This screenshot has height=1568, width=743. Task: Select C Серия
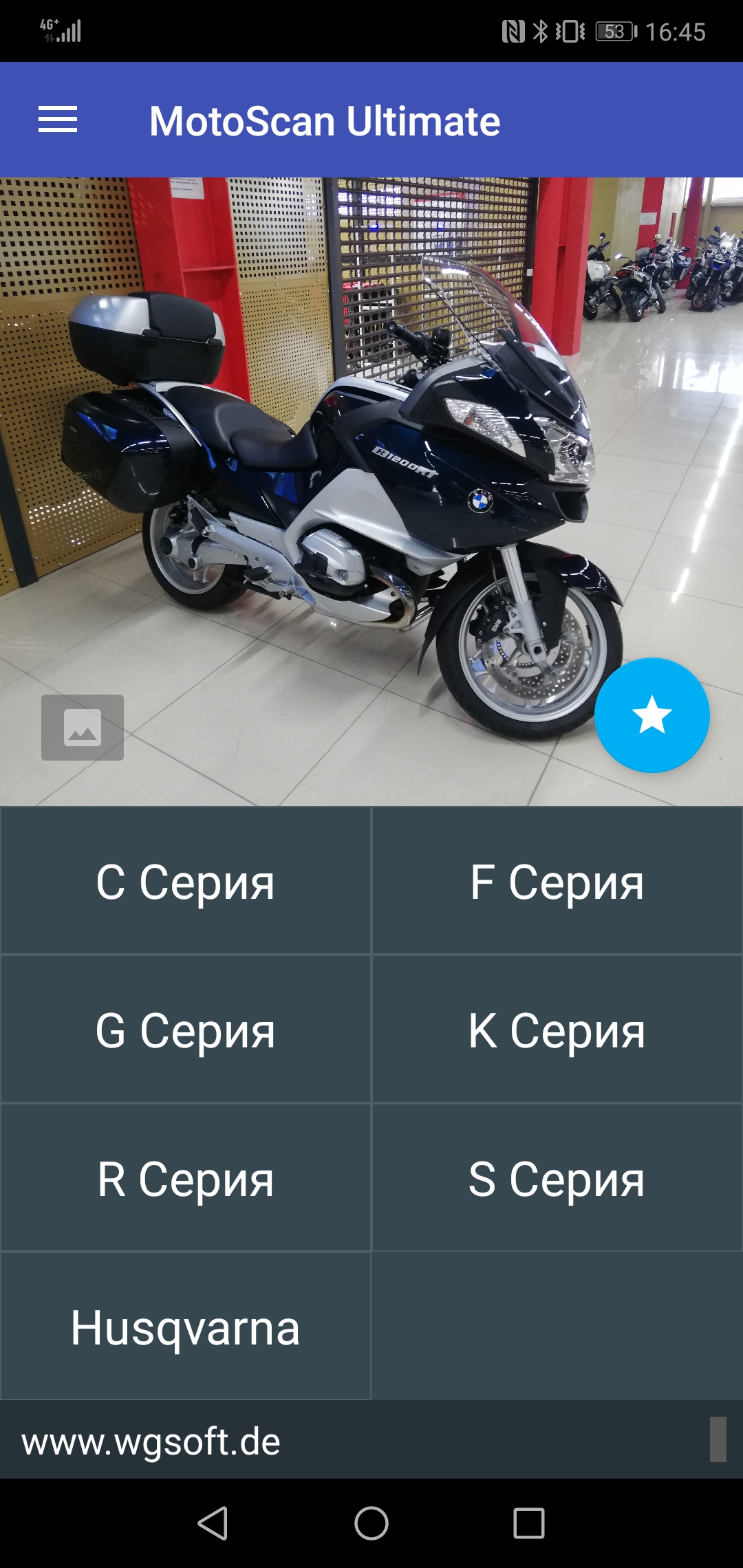click(186, 882)
